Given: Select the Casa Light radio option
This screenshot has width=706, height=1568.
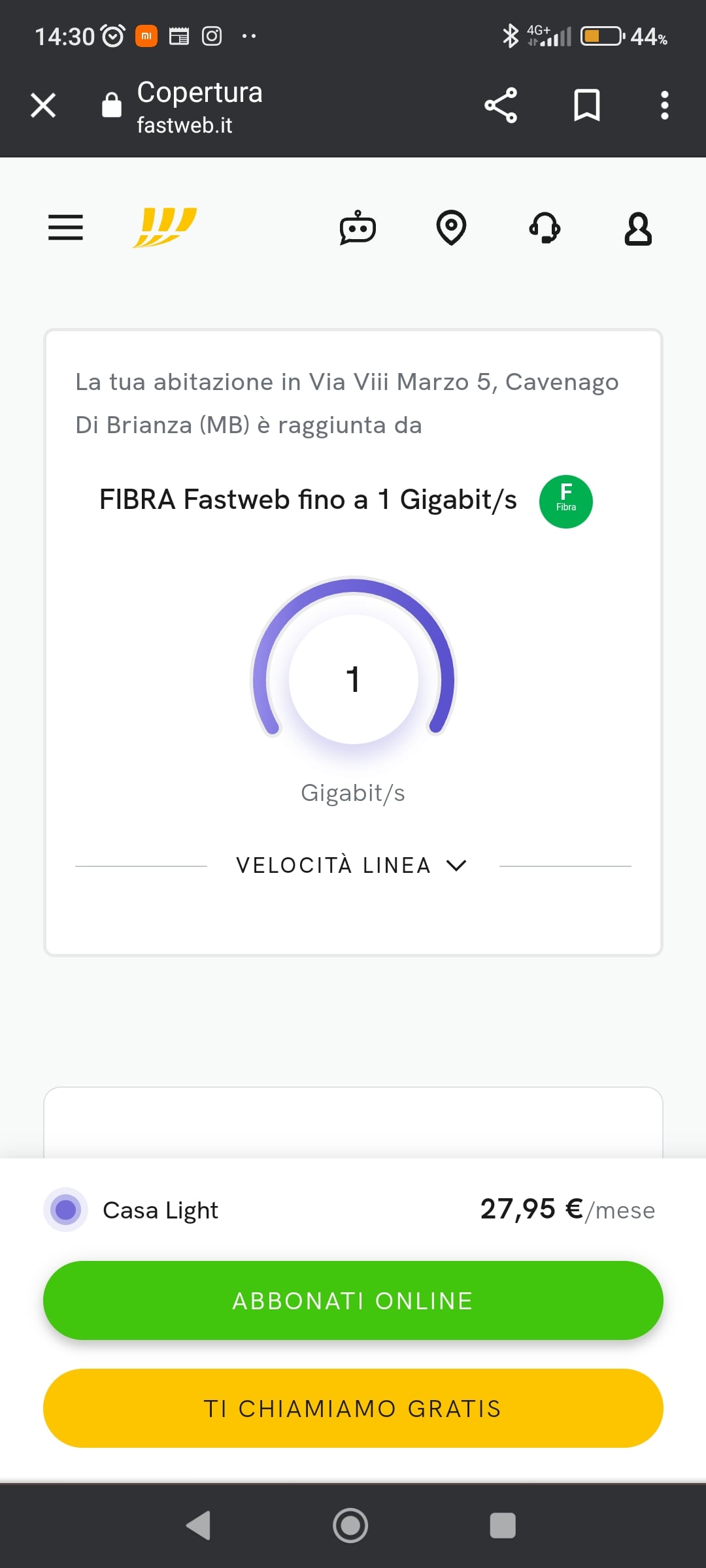Looking at the screenshot, I should tap(65, 1209).
